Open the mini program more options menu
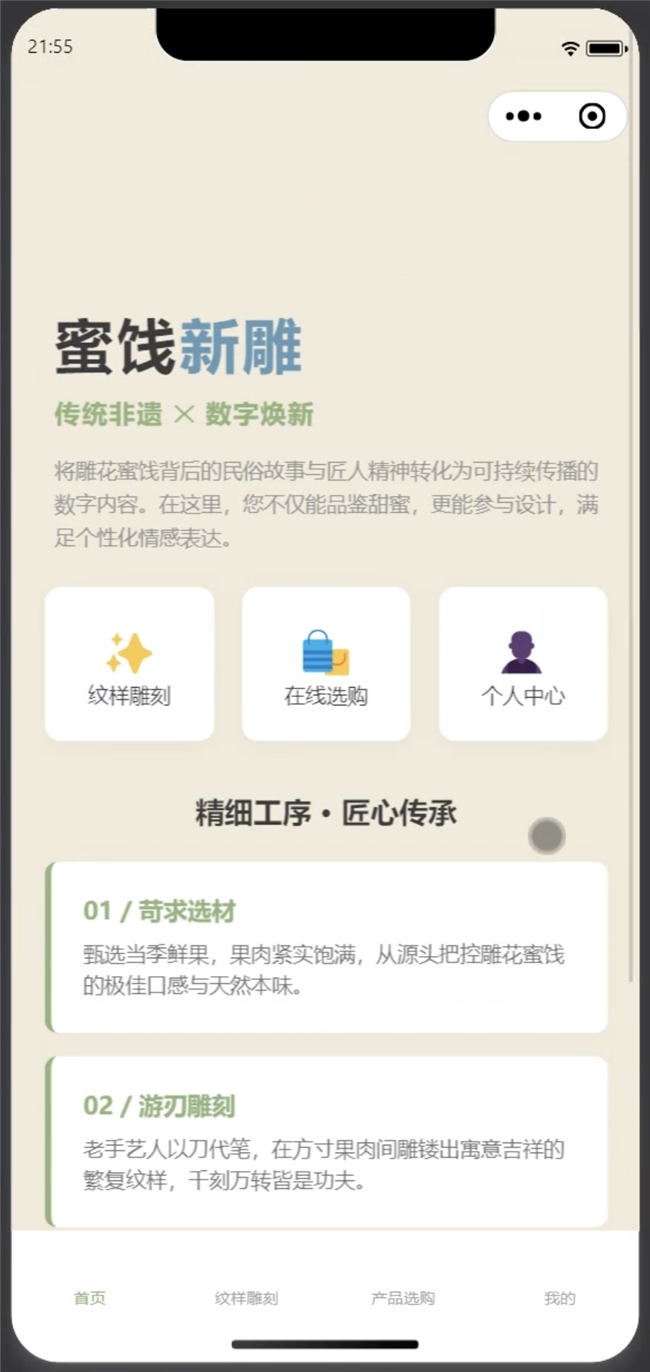The width and height of the screenshot is (650, 1372). coord(524,117)
